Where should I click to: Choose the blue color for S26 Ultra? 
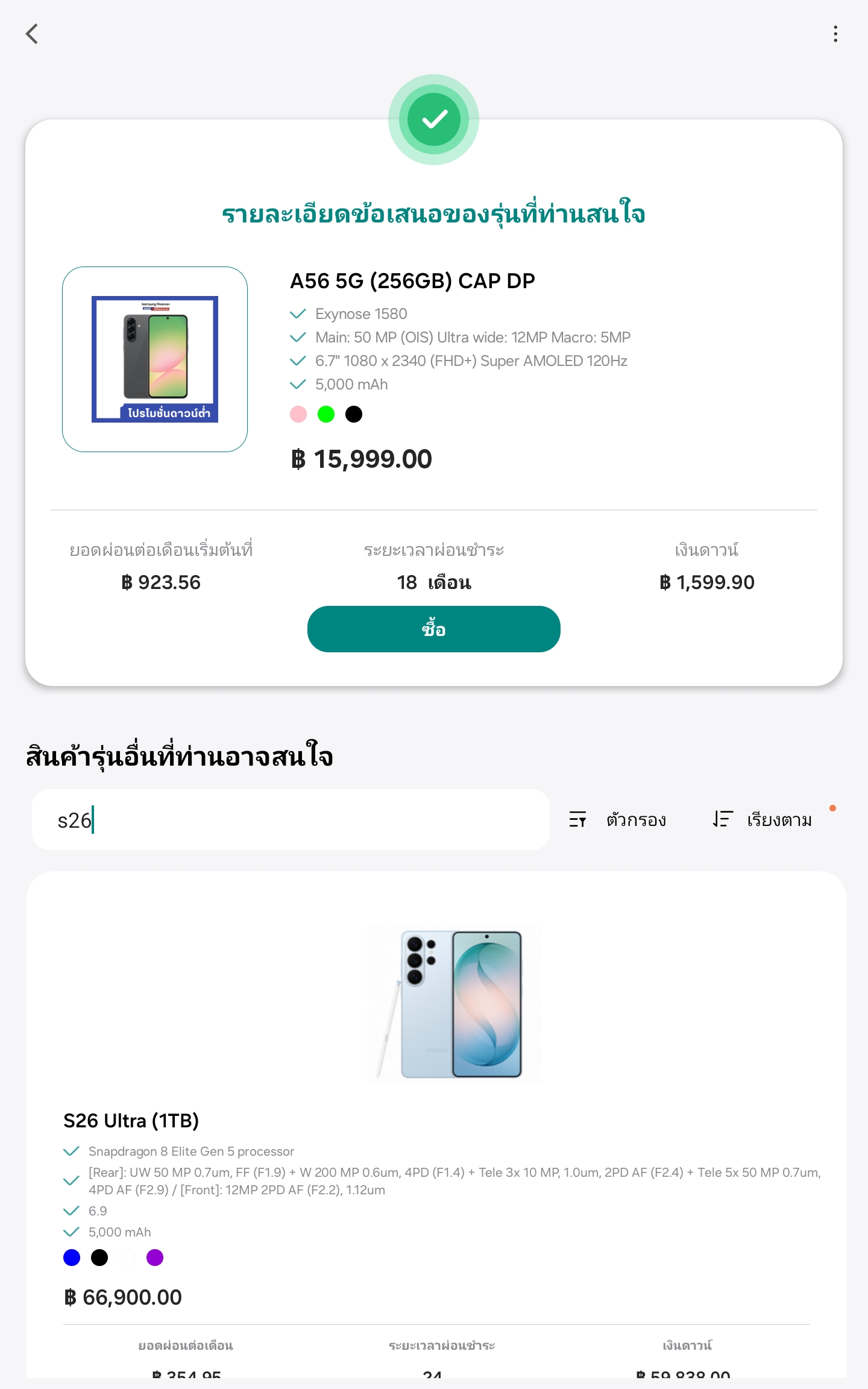click(x=72, y=1258)
